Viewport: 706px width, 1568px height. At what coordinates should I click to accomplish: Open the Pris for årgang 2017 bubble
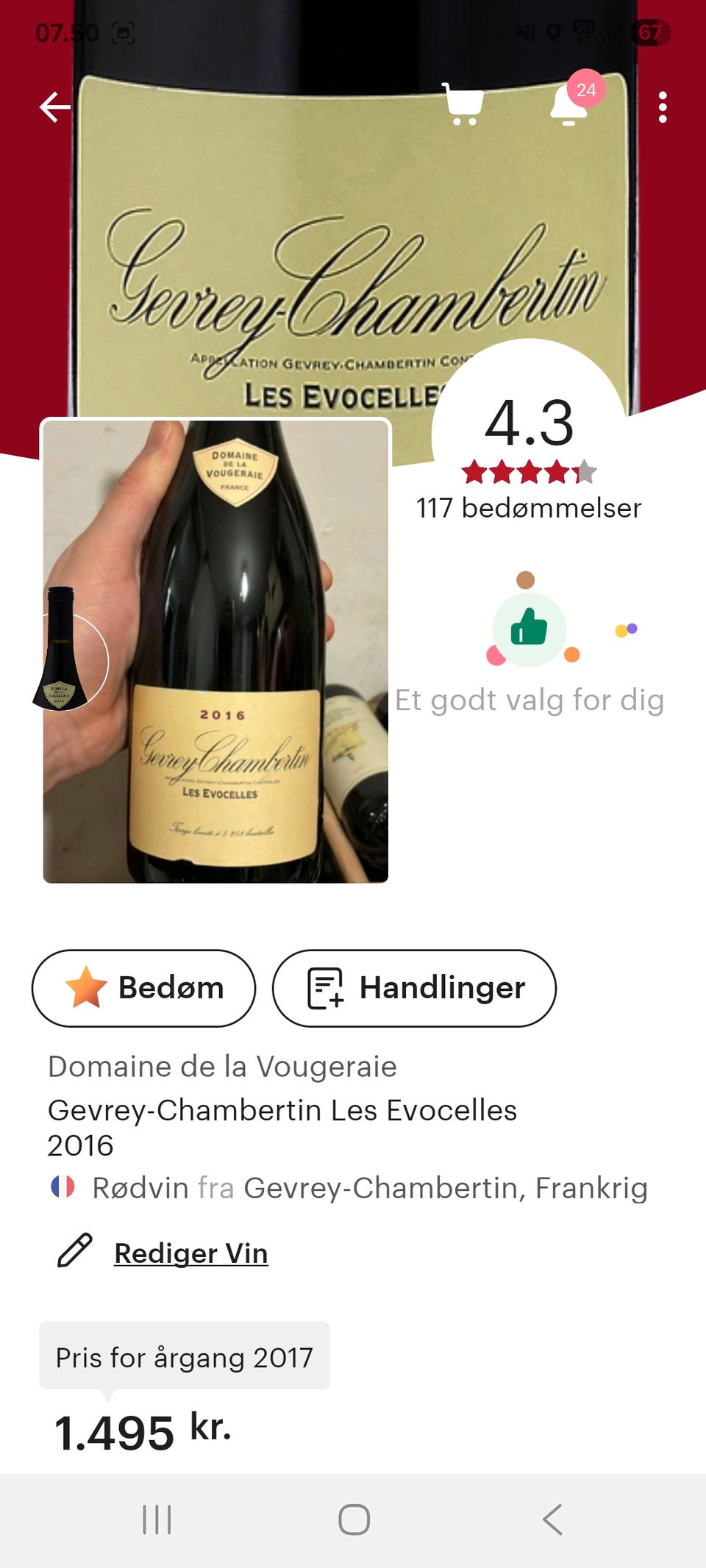(184, 1357)
